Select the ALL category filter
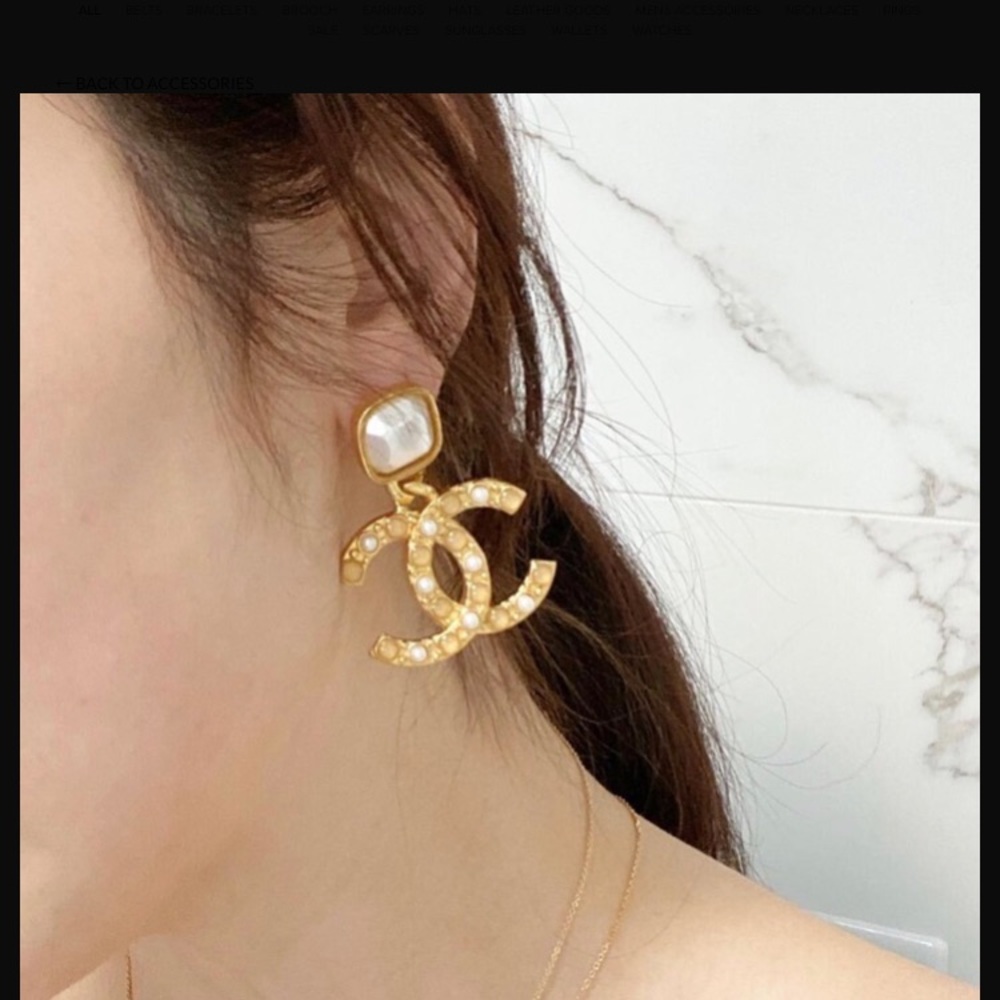Image resolution: width=1000 pixels, height=1000 pixels. coord(89,10)
